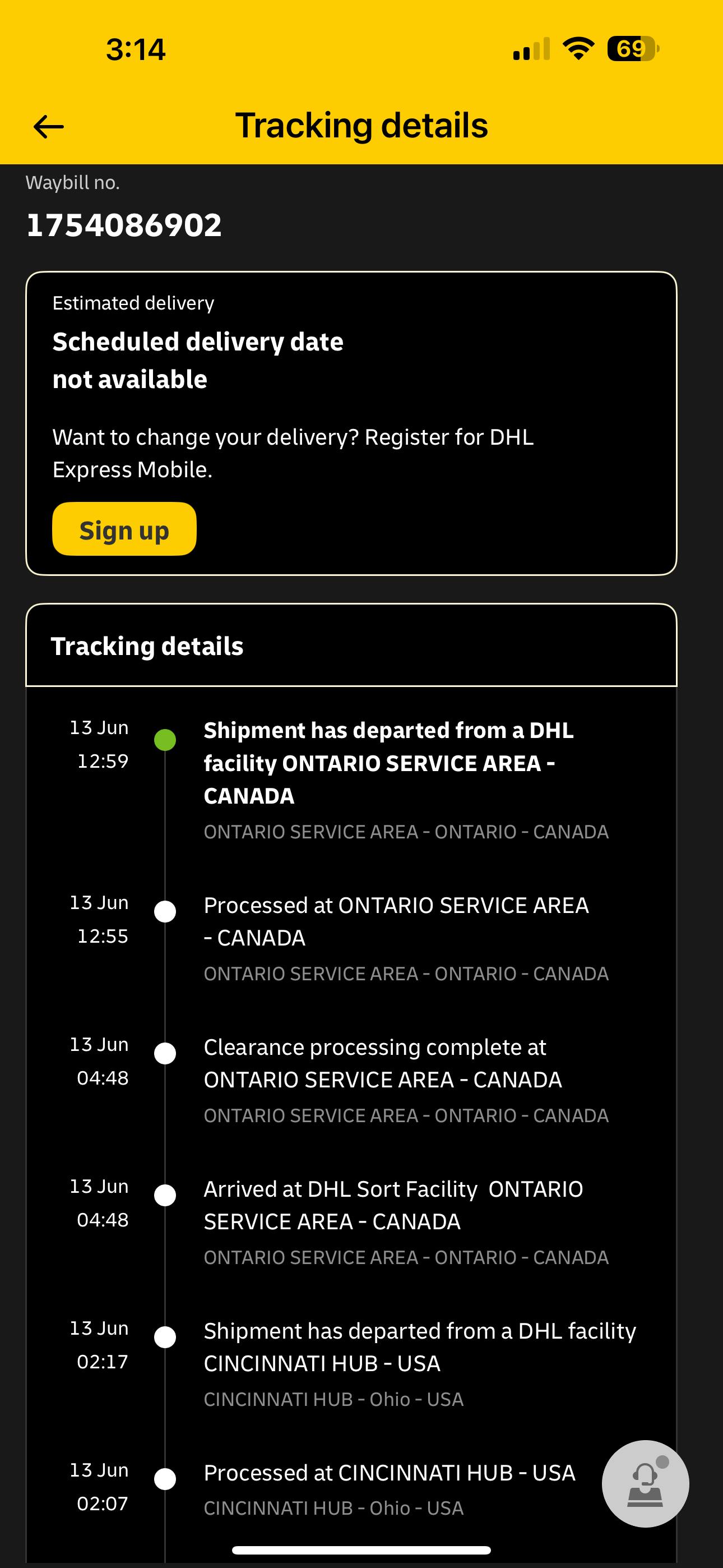This screenshot has width=723, height=1568.
Task: Go back using the arrow icon
Action: click(49, 127)
